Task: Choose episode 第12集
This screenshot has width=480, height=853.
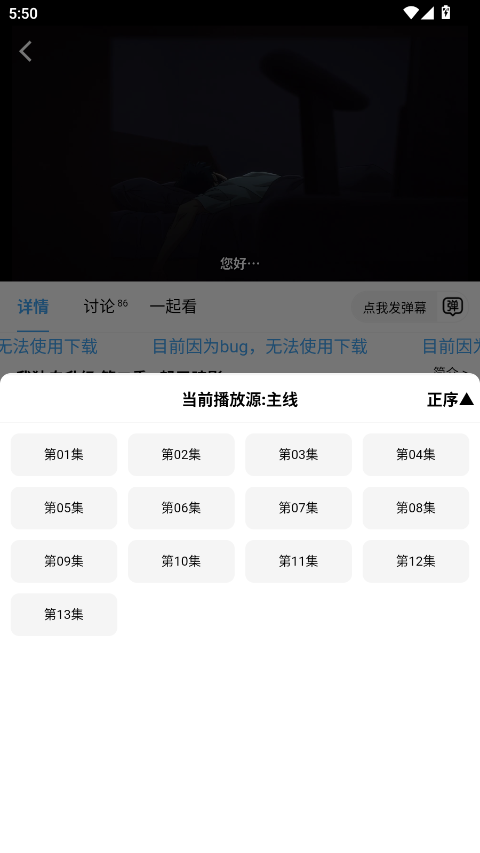Action: click(x=416, y=561)
